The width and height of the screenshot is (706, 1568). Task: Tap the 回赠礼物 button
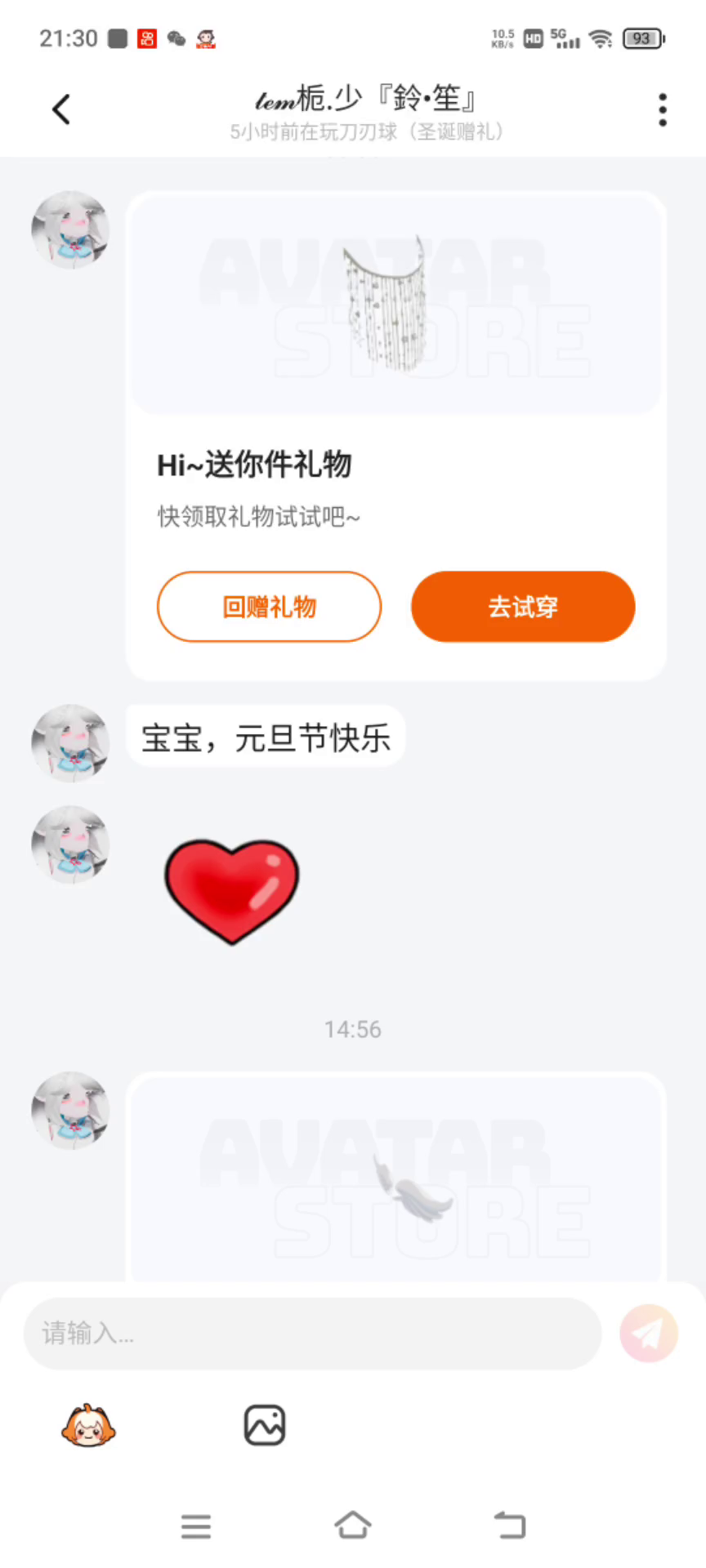click(x=269, y=607)
